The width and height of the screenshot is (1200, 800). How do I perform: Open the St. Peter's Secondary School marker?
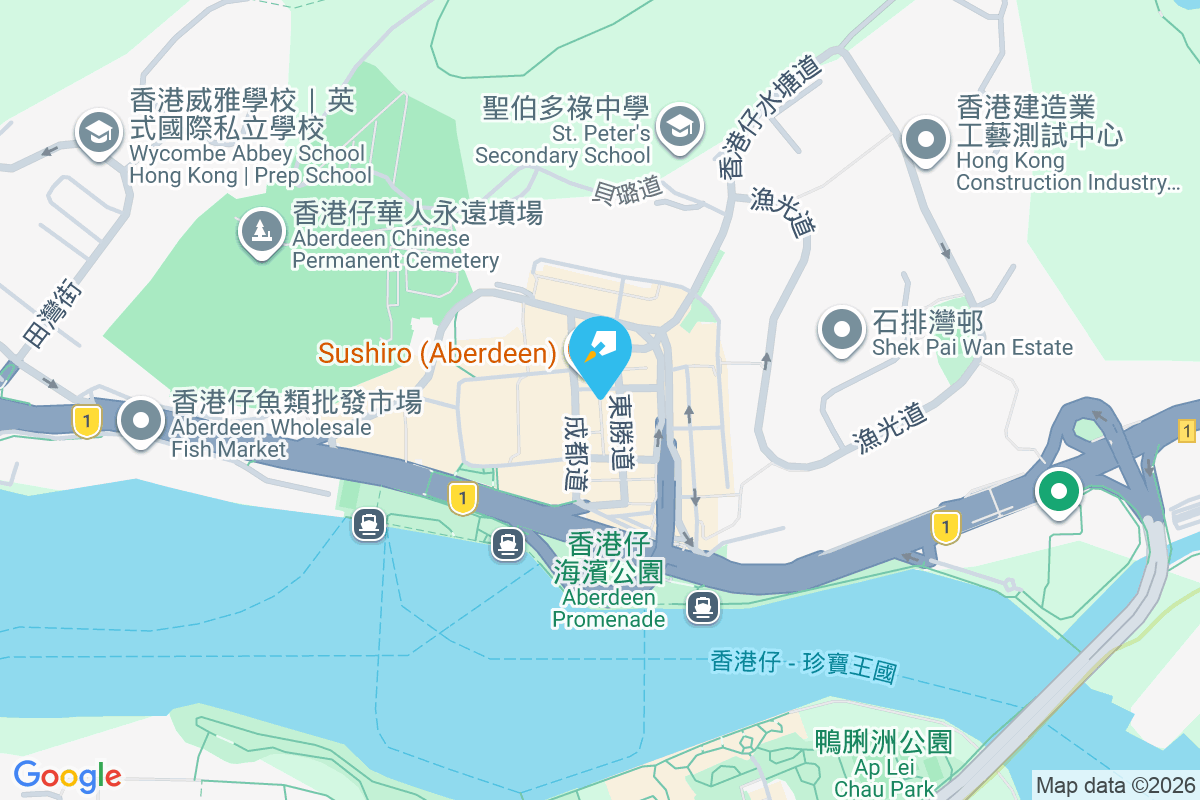coord(680,127)
